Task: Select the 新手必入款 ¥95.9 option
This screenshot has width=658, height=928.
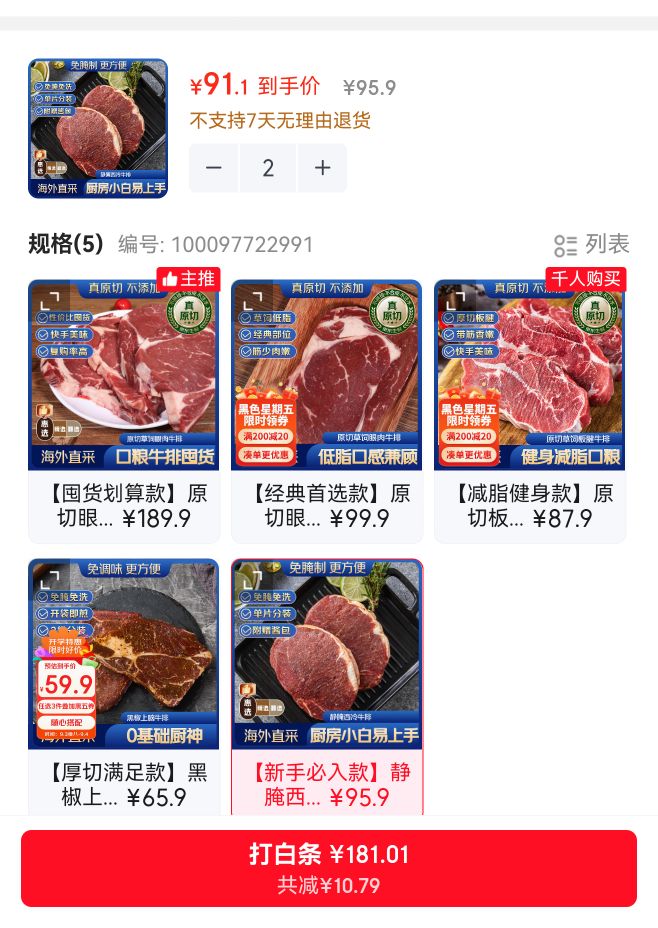Action: point(327,687)
